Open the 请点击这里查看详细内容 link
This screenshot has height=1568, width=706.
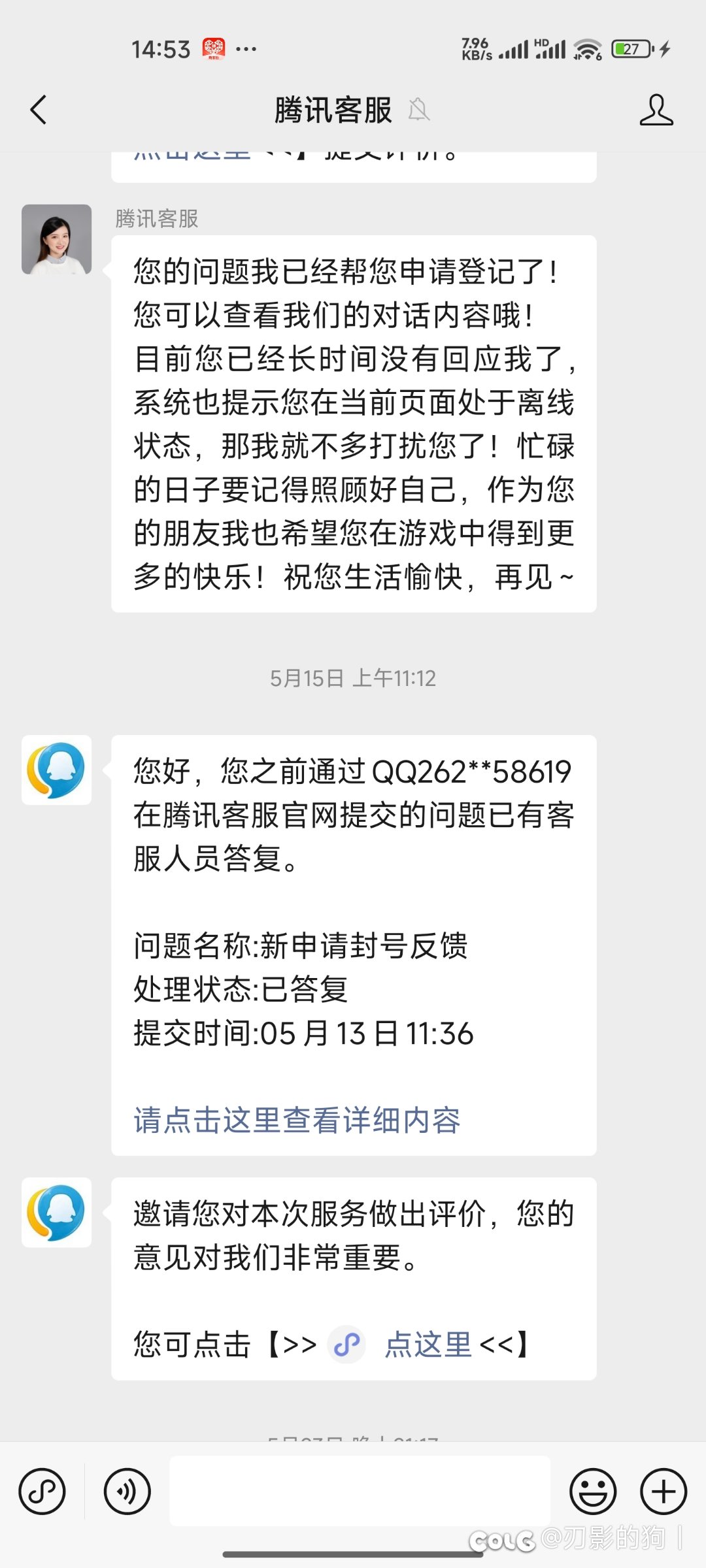[297, 1120]
